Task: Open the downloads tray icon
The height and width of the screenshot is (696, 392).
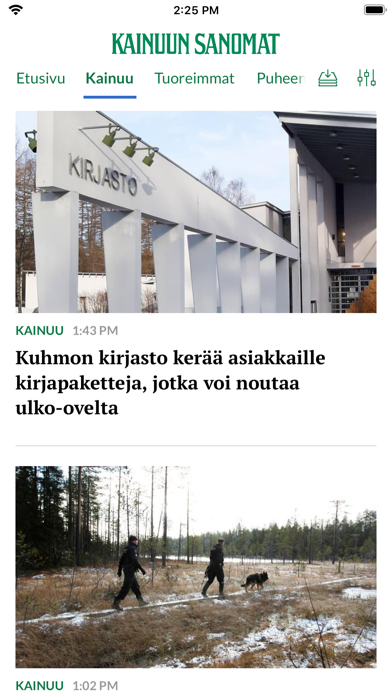Action: (328, 78)
